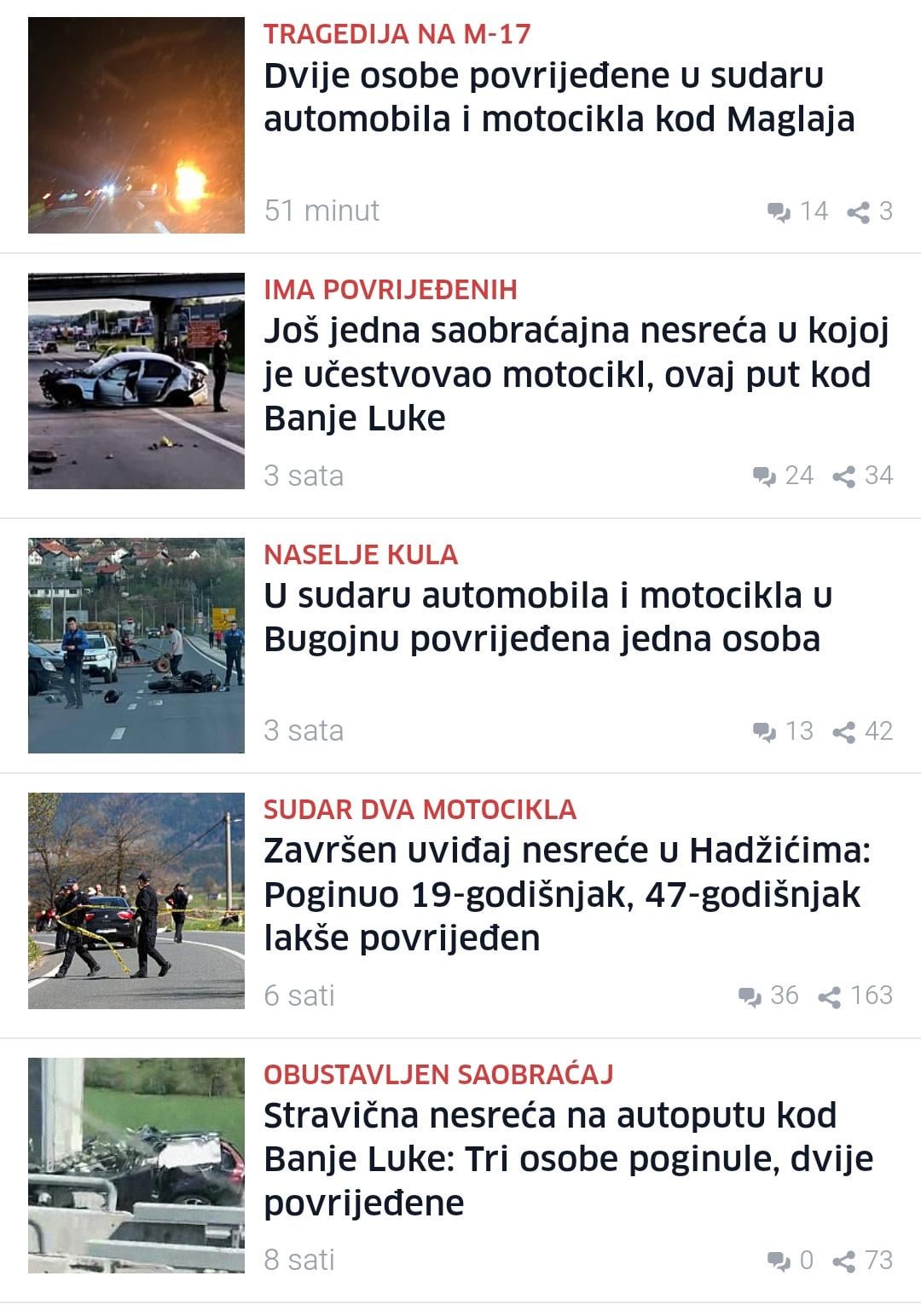921x1316 pixels.
Task: Share the 'Još jedna saobraćajna nesreća' story
Action: (x=863, y=476)
